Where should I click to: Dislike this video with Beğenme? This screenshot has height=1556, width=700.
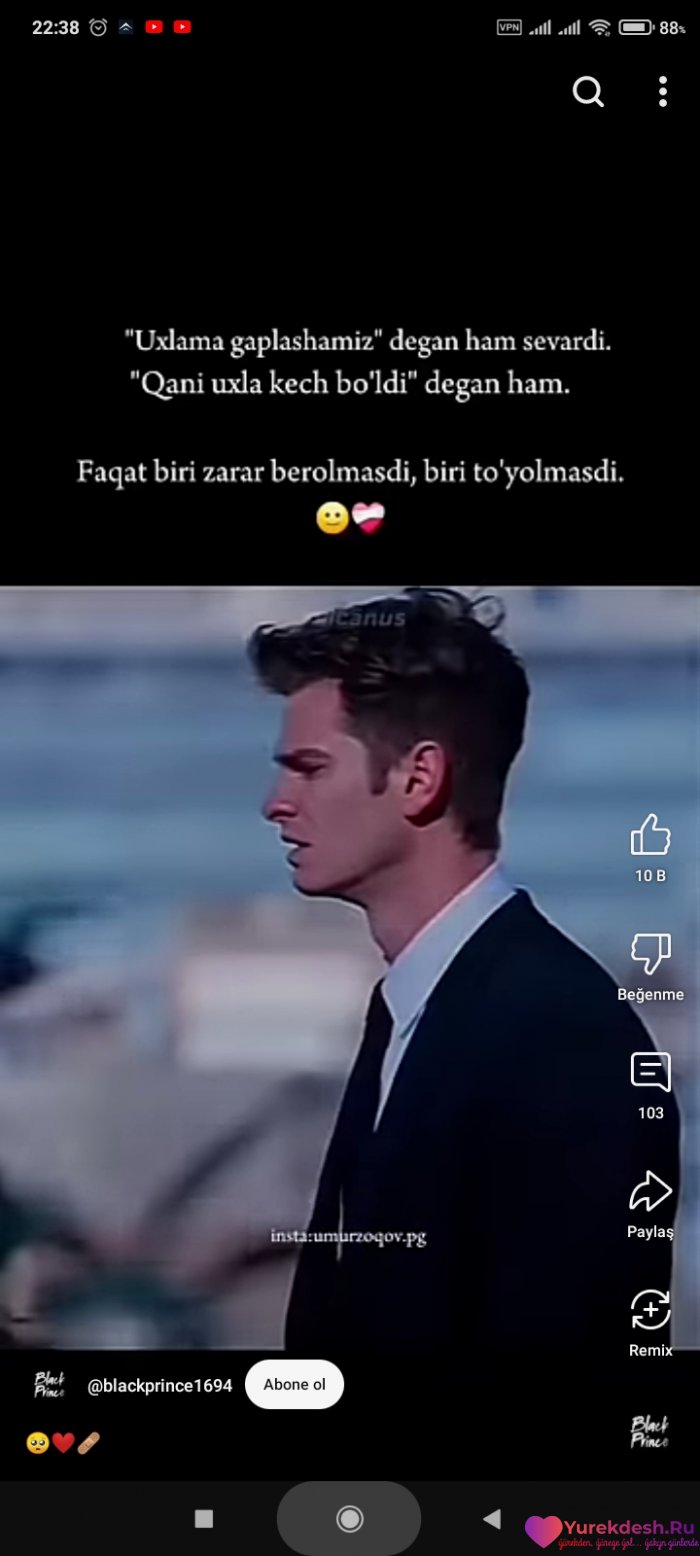click(x=650, y=954)
